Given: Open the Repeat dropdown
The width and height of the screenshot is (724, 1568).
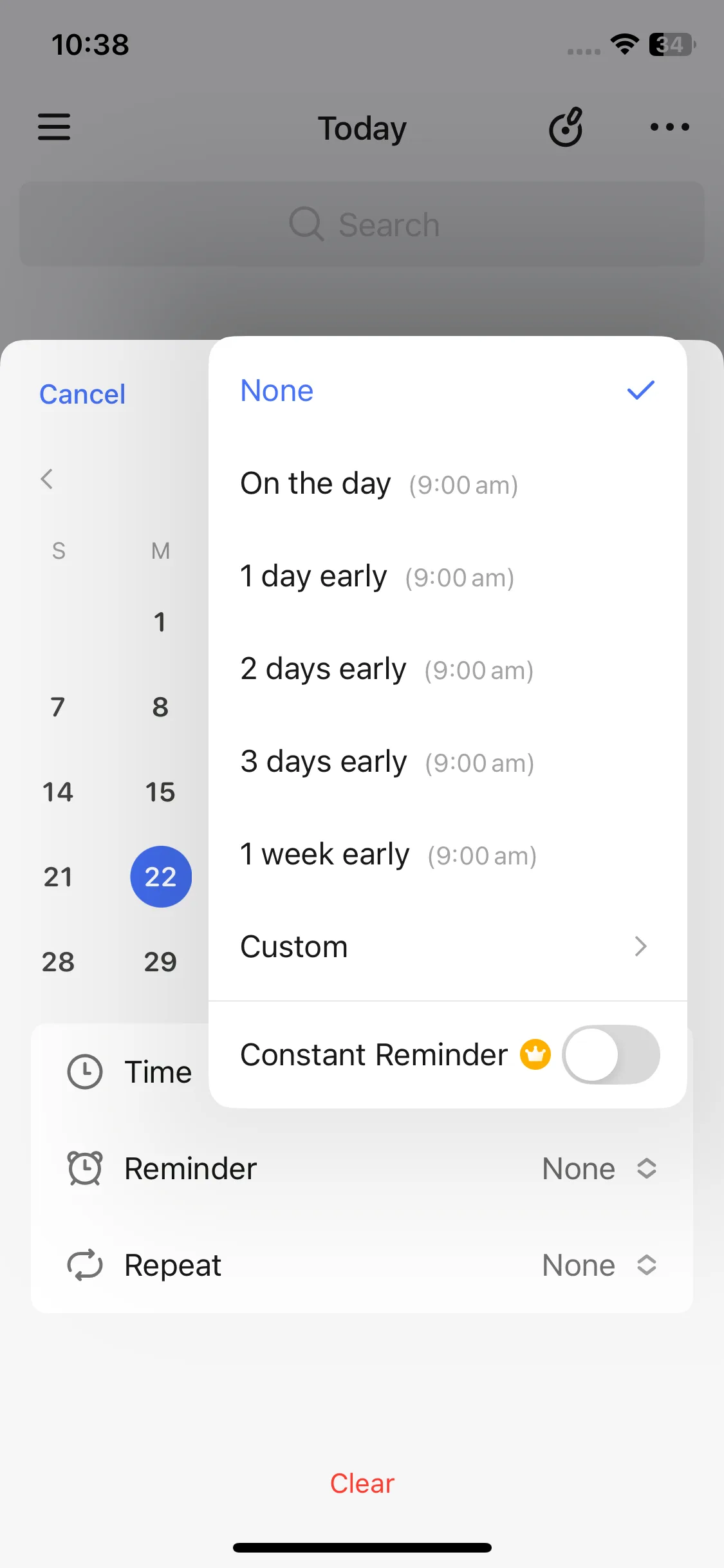Looking at the screenshot, I should 599,1265.
